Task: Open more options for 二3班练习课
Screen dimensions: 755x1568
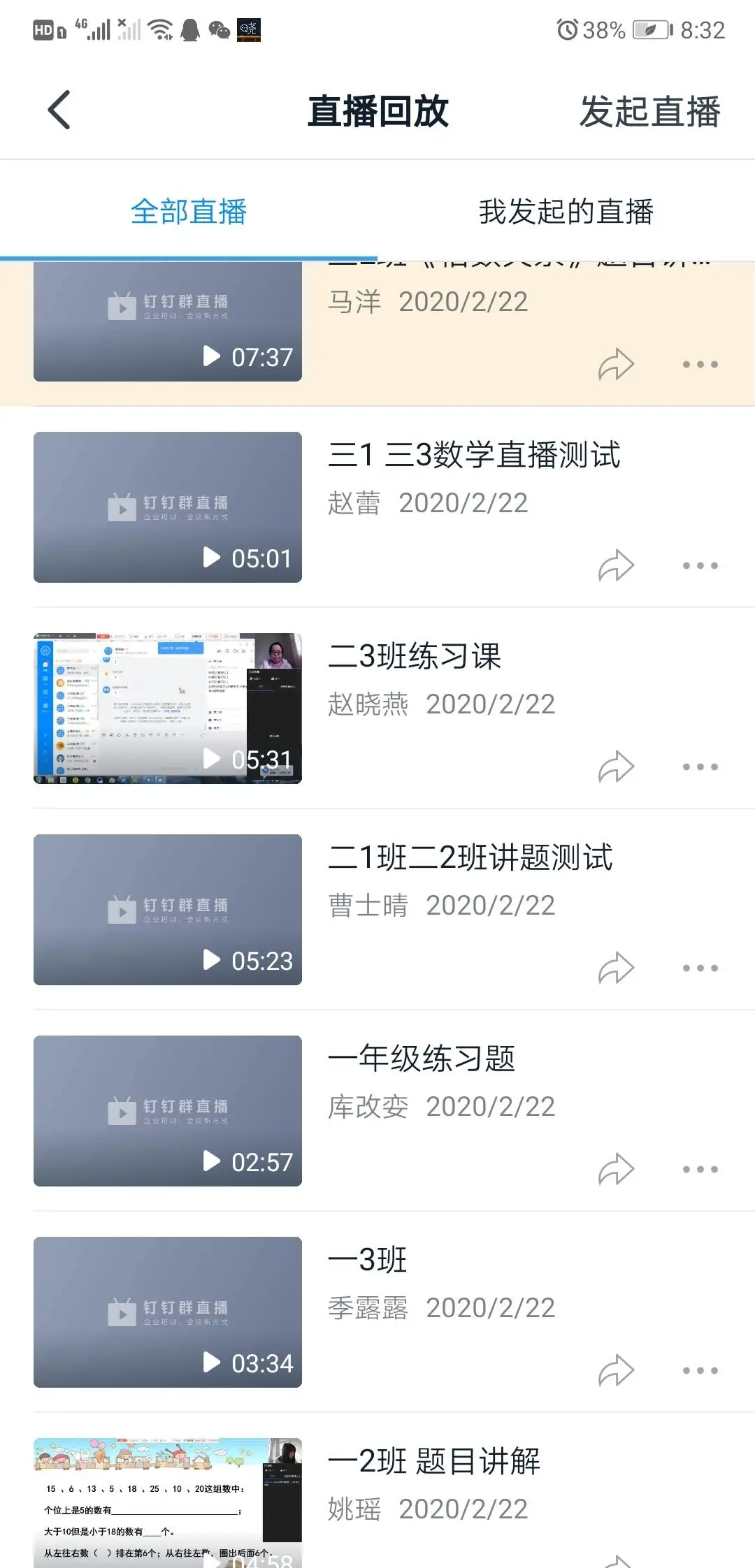Action: tap(700, 767)
